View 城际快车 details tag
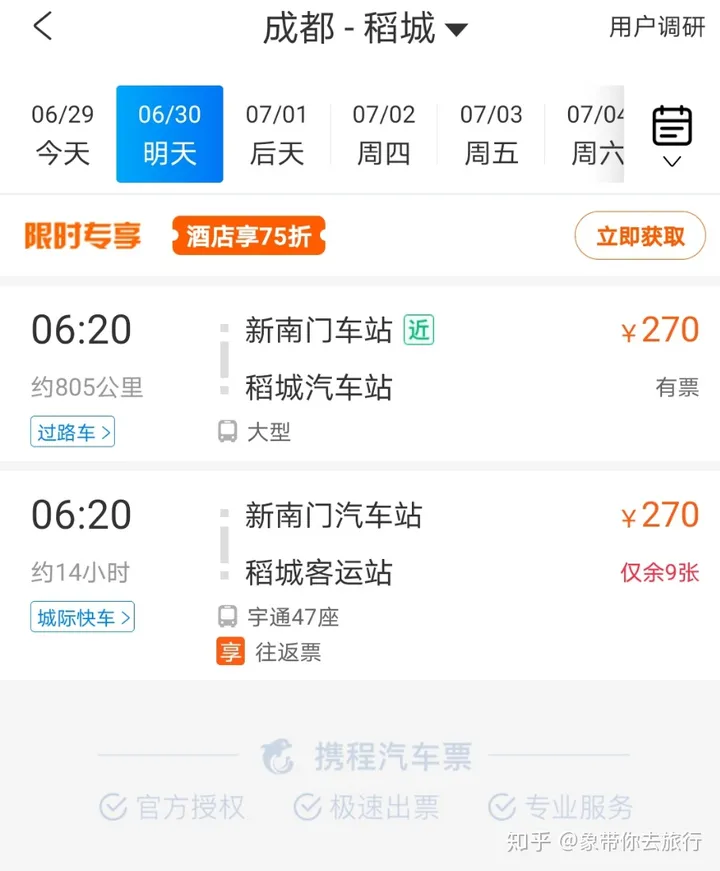Viewport: 720px width, 871px height. (82, 617)
